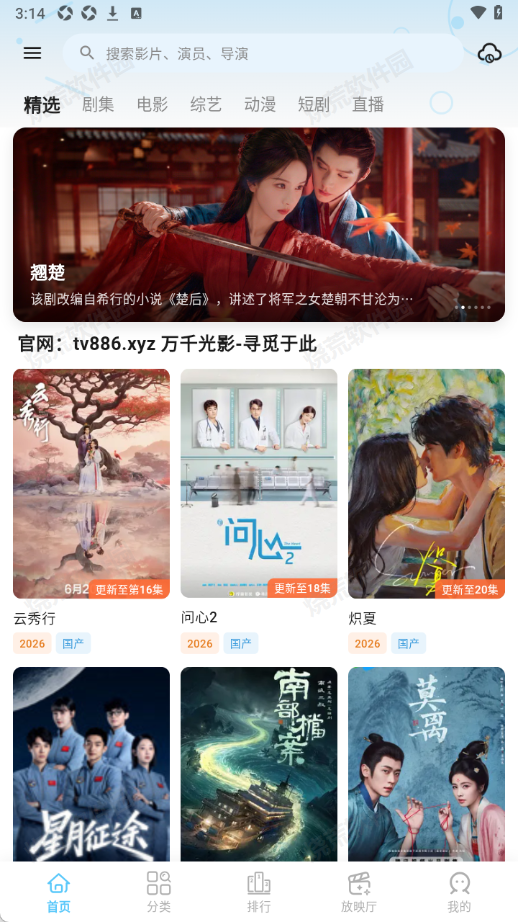
Task: Open the cloud sync icon
Action: [x=489, y=54]
